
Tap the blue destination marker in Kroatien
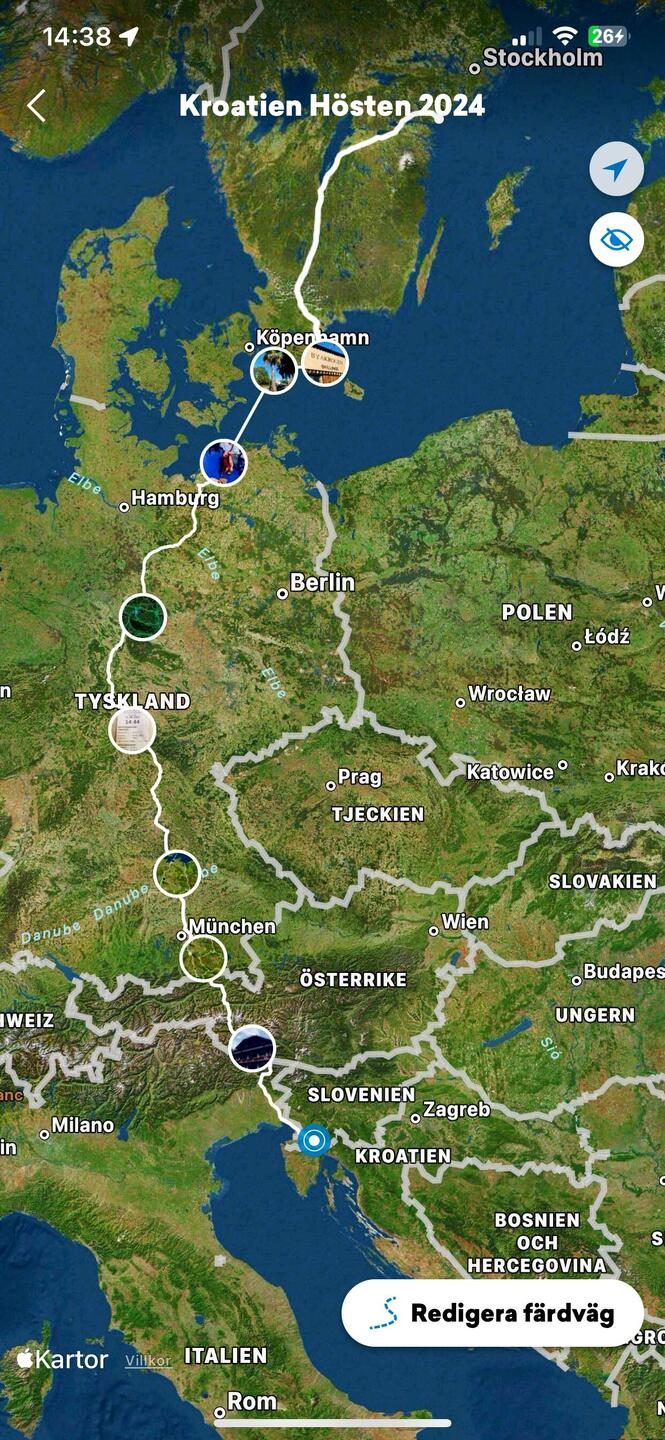click(314, 1140)
